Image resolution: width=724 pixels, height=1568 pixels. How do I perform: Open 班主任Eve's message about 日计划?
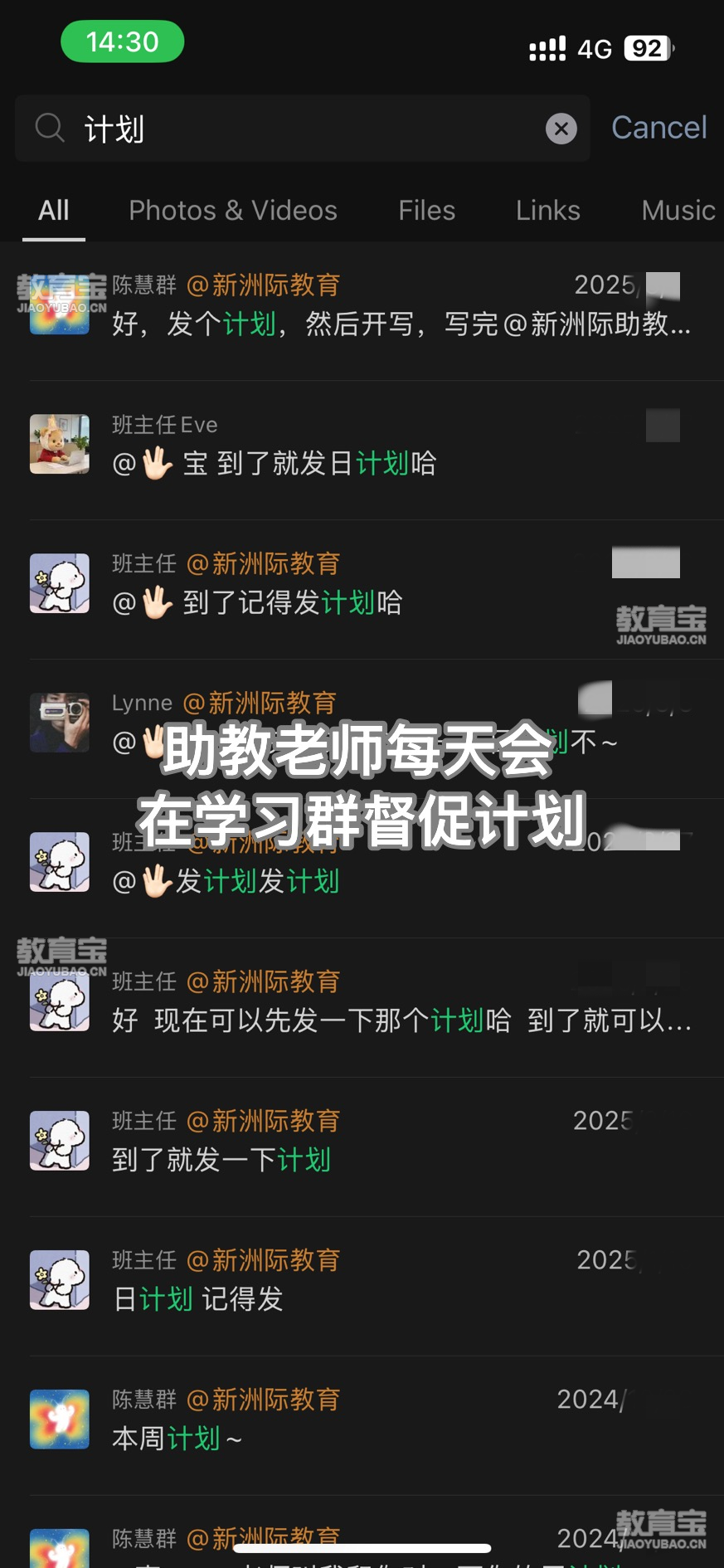coord(362,450)
